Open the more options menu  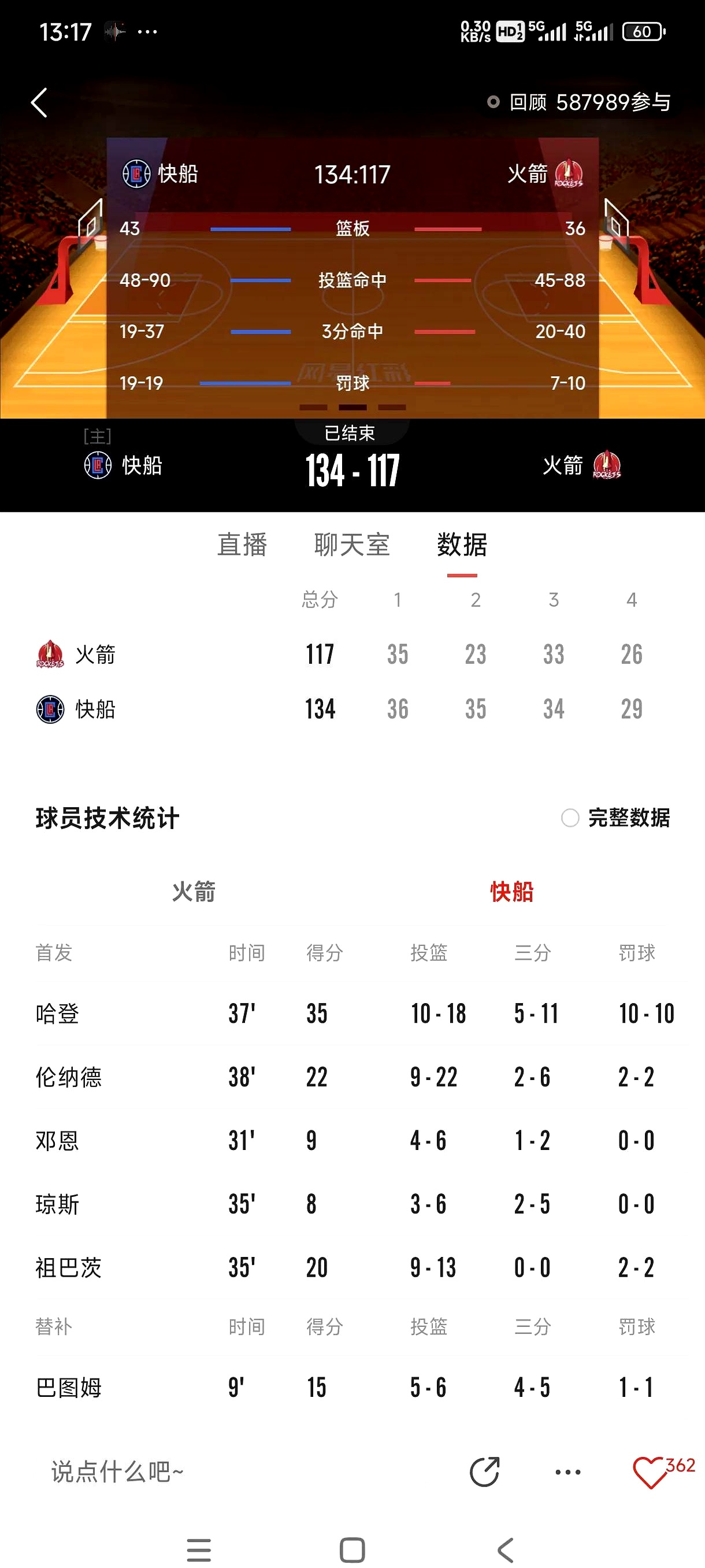click(567, 1472)
